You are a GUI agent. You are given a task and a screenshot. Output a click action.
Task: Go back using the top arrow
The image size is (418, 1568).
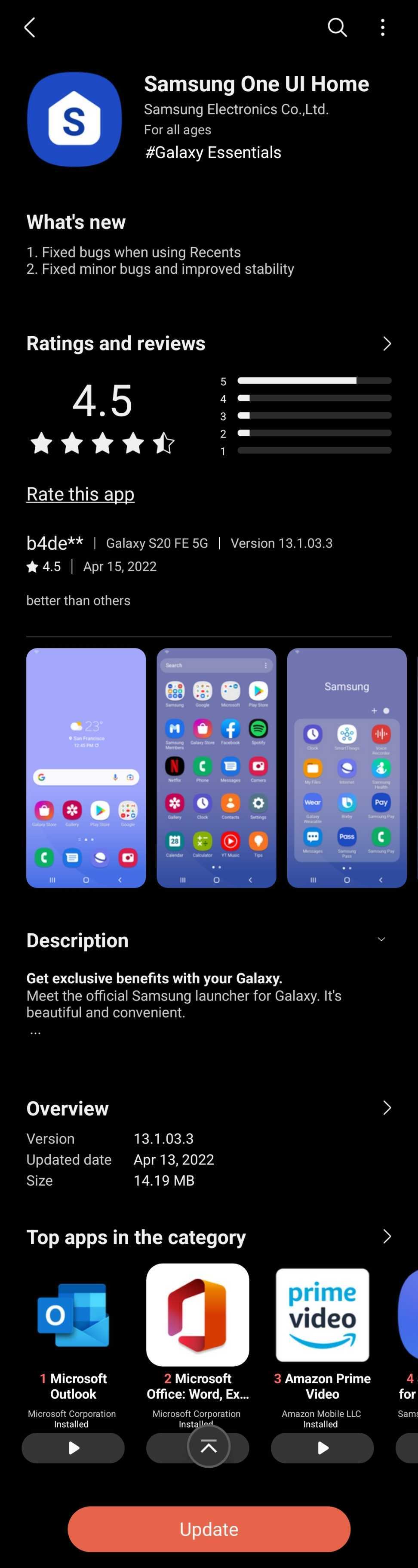tap(29, 28)
